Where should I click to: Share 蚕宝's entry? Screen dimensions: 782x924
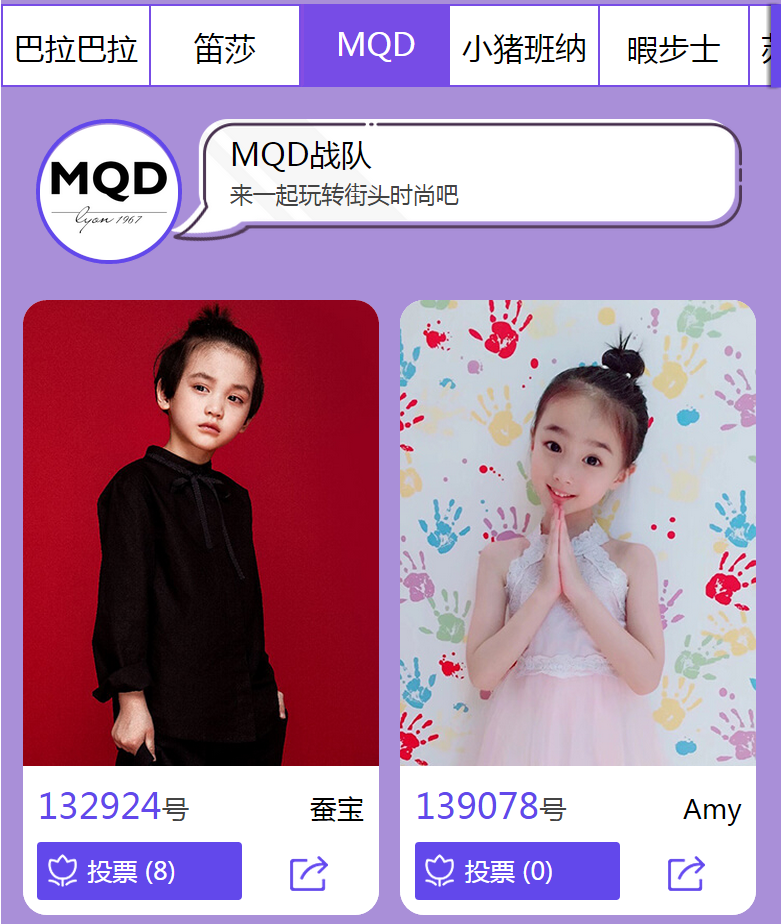(x=309, y=872)
